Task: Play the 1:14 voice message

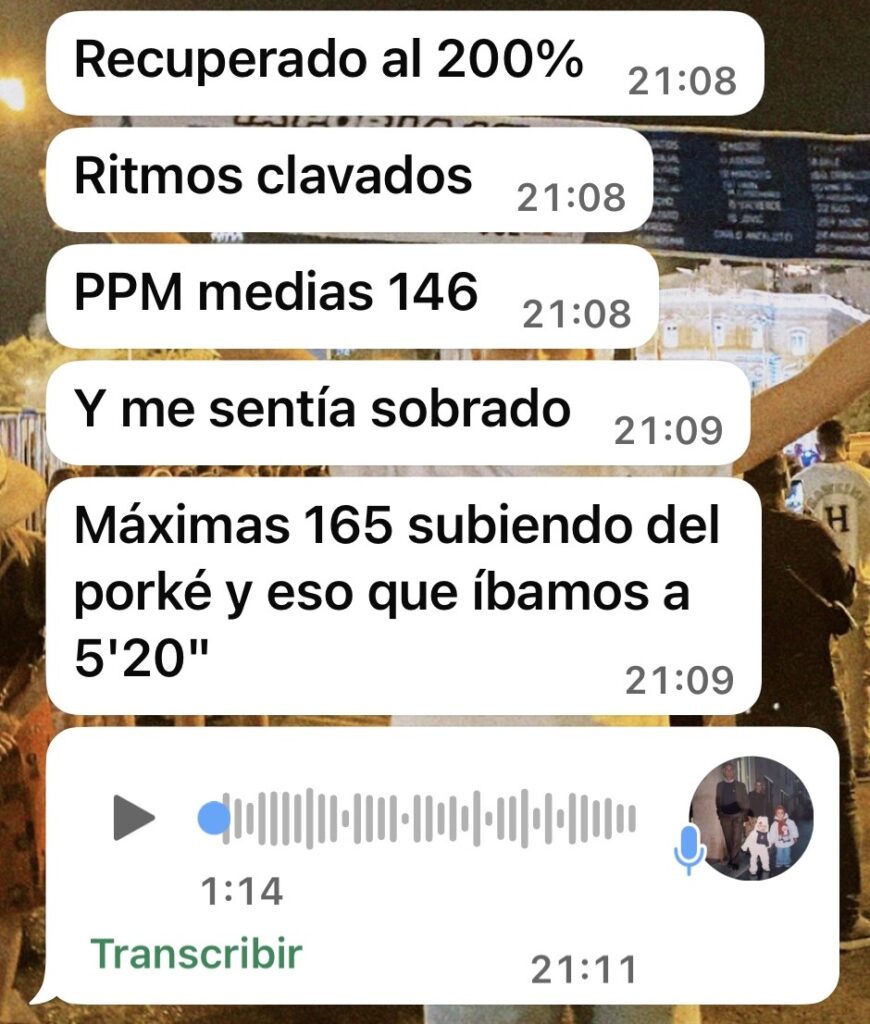Action: (133, 819)
